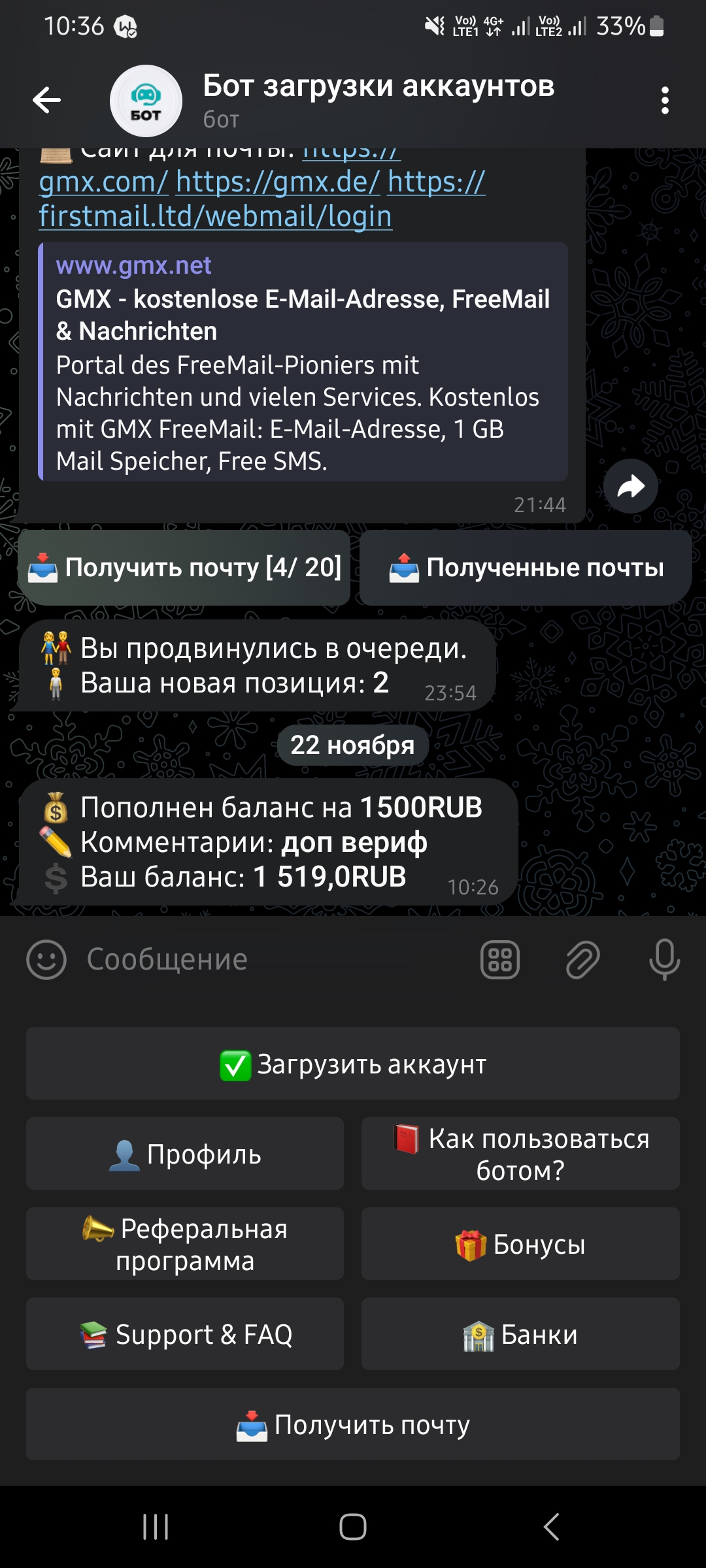Forward the message with share arrow
This screenshot has width=706, height=1568.
pyautogui.click(x=630, y=486)
